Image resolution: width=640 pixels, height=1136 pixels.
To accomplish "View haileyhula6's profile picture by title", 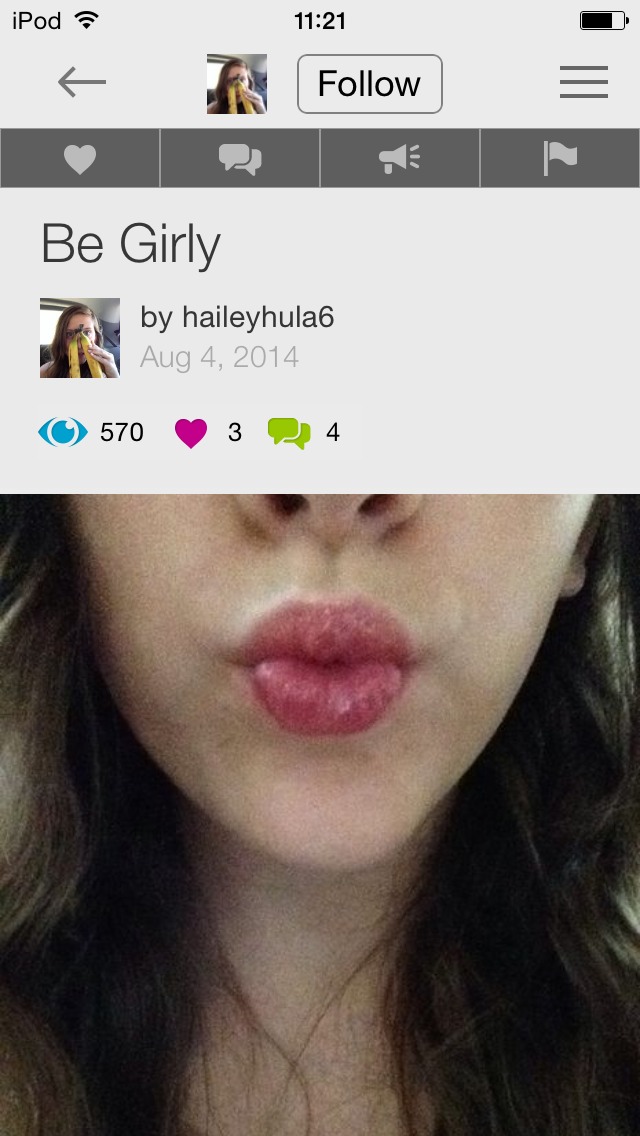I will [x=80, y=338].
